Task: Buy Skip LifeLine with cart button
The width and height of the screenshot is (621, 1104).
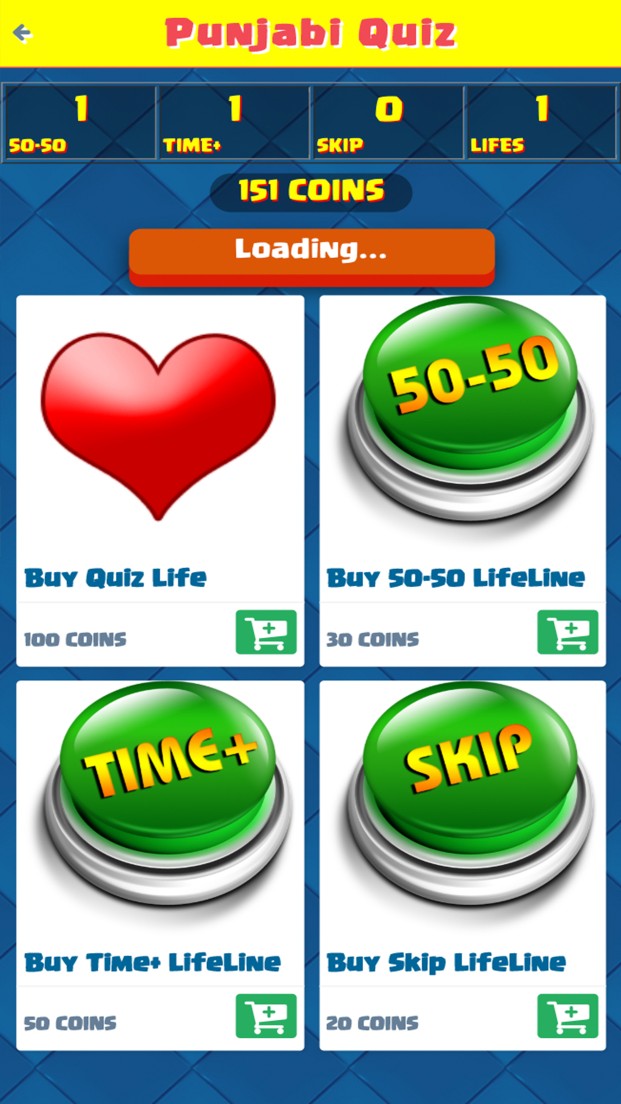Action: click(x=568, y=1016)
